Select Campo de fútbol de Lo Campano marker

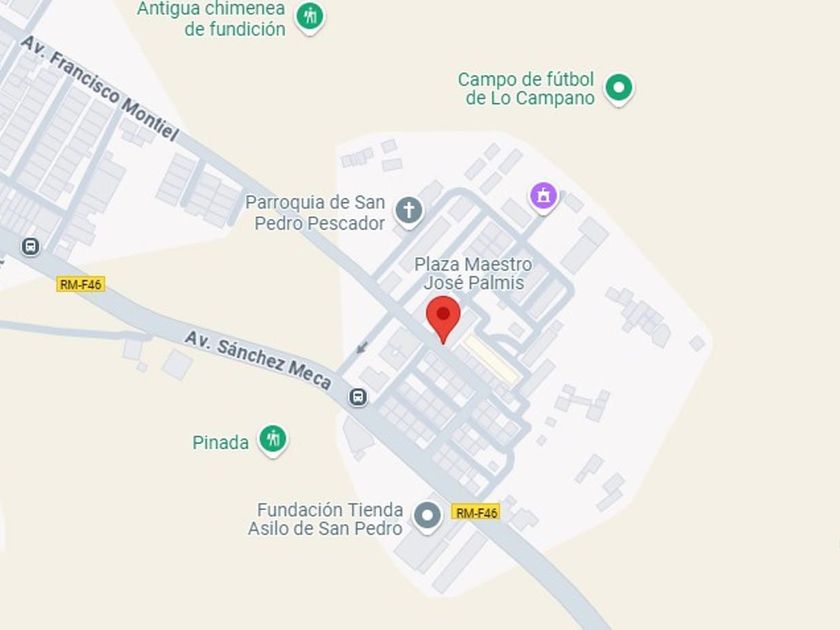point(619,88)
